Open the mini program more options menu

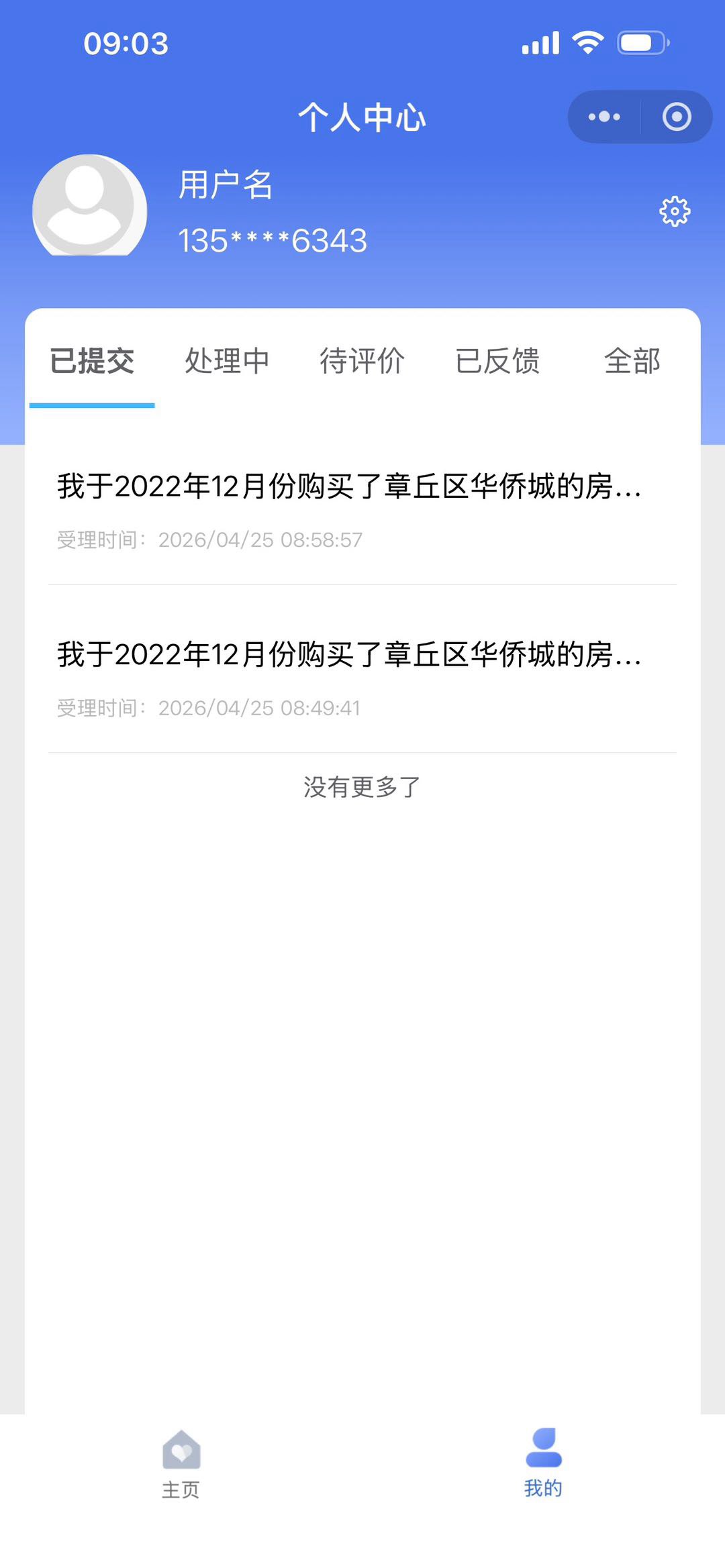(x=604, y=117)
